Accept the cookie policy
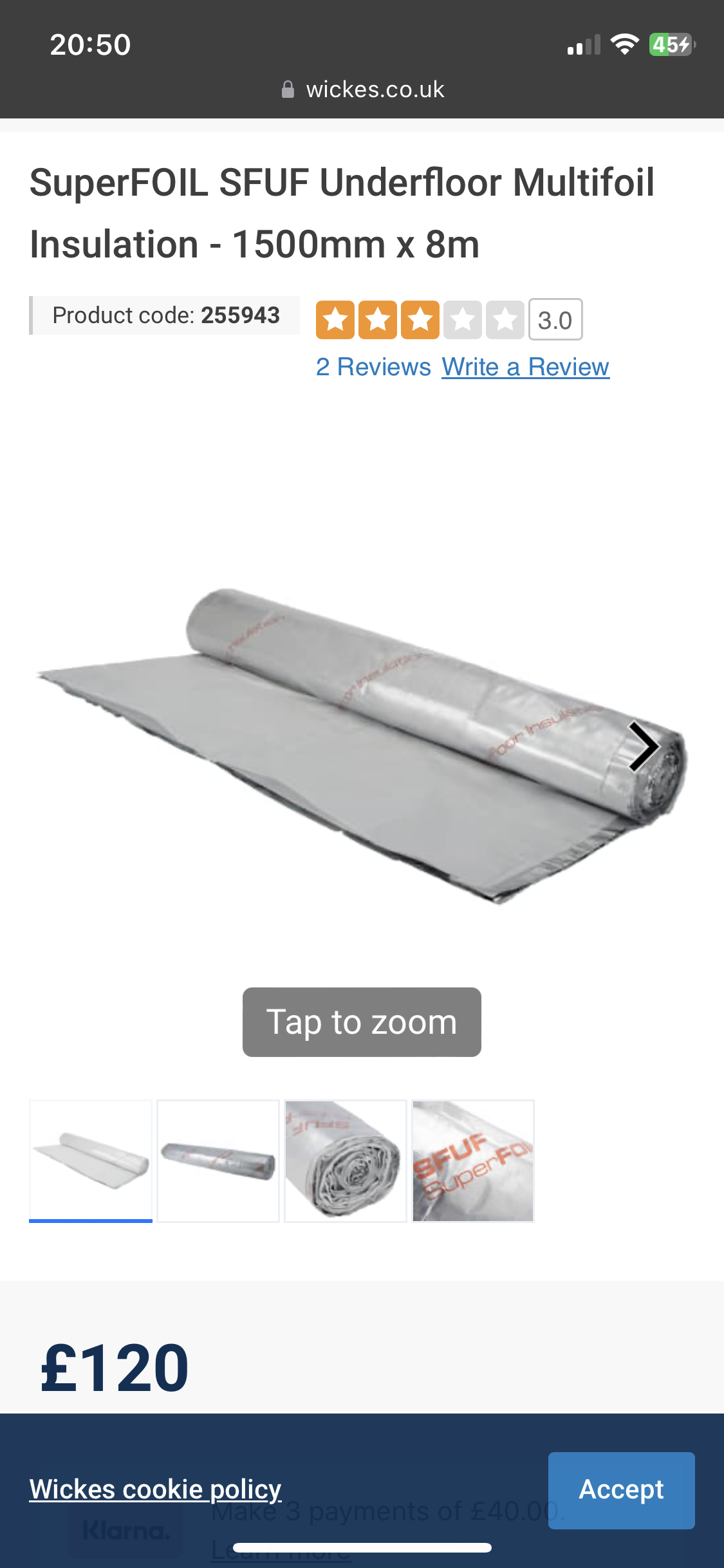Screen dimensions: 724x1568 621,1489
